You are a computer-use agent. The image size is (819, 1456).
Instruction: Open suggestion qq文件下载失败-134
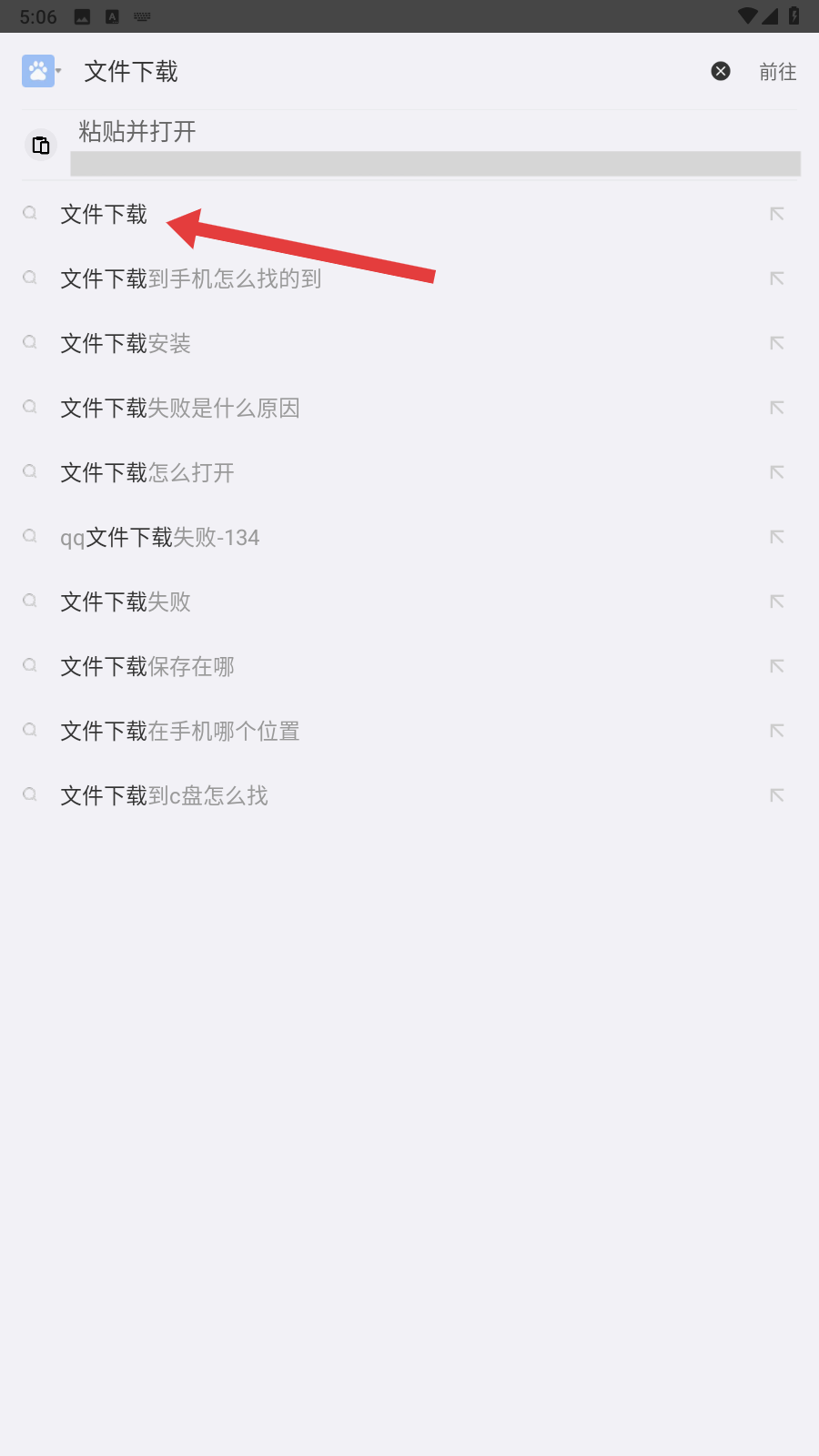point(160,538)
